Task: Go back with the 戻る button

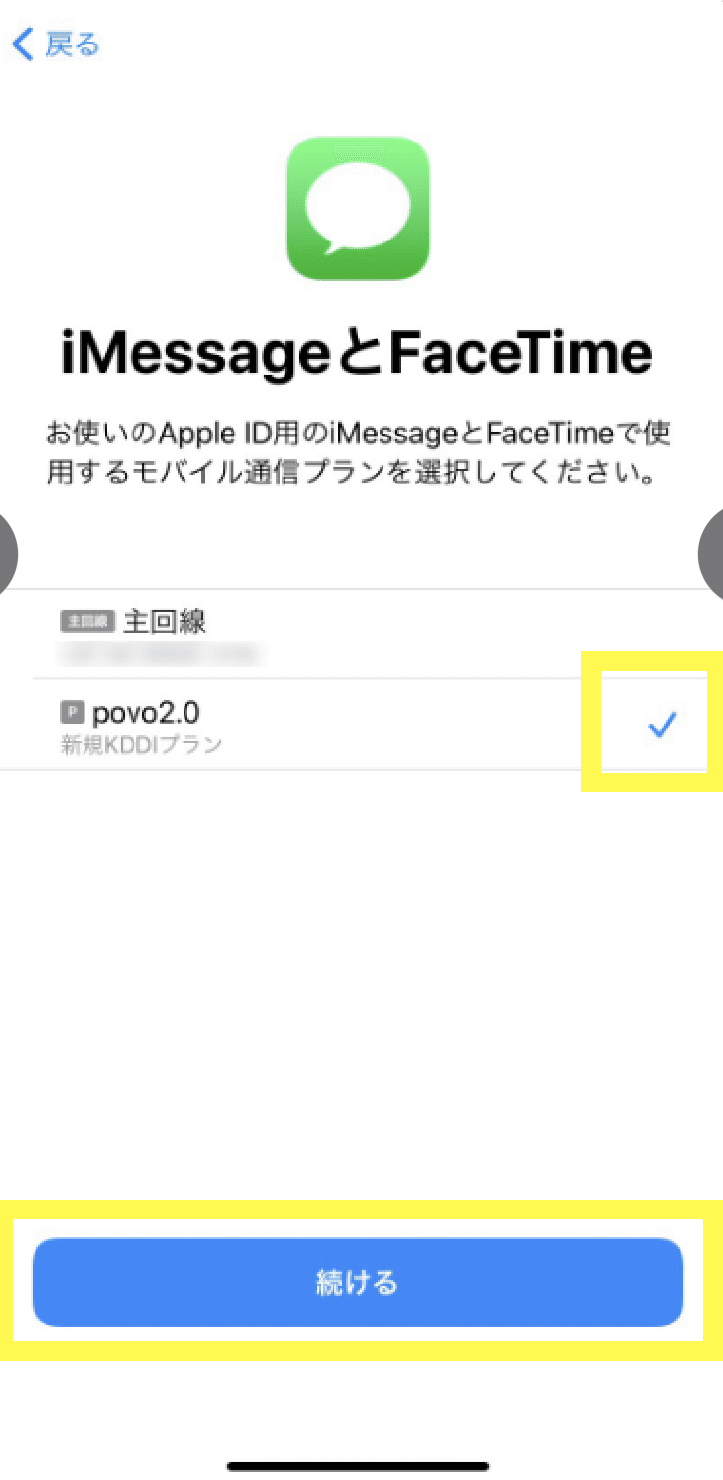Action: 56,44
